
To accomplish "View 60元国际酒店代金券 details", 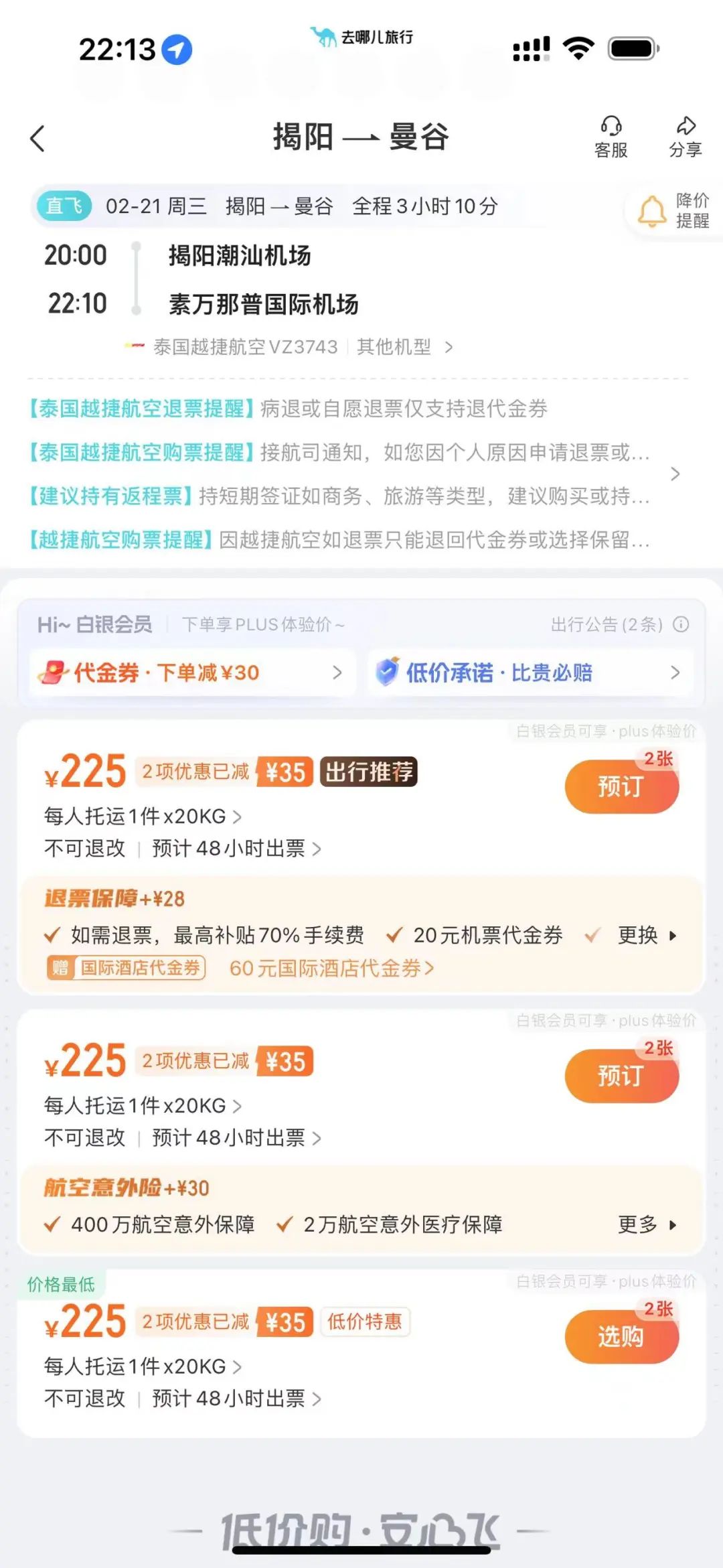I will (x=331, y=968).
